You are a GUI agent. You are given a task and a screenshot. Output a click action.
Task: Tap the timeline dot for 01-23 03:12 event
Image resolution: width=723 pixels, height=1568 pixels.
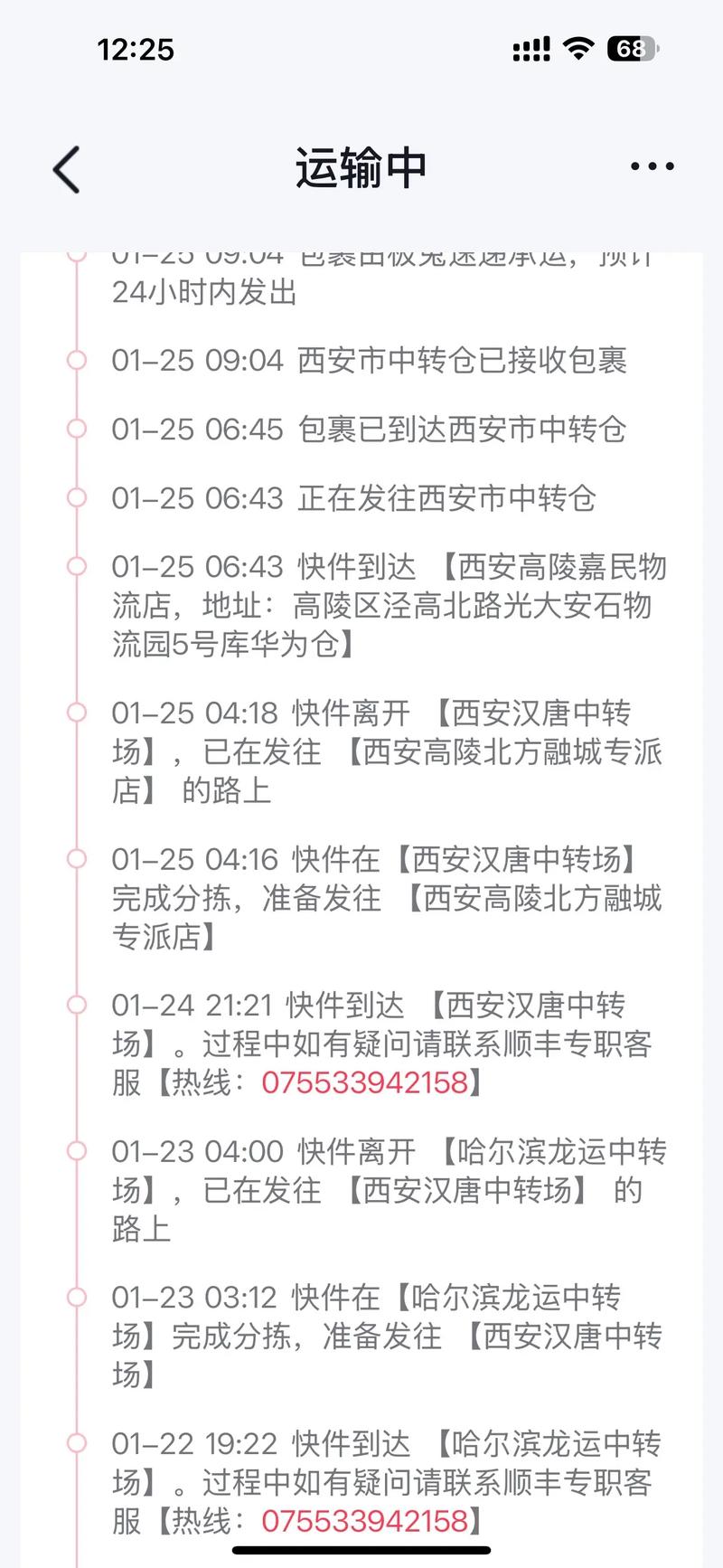coord(76,1298)
